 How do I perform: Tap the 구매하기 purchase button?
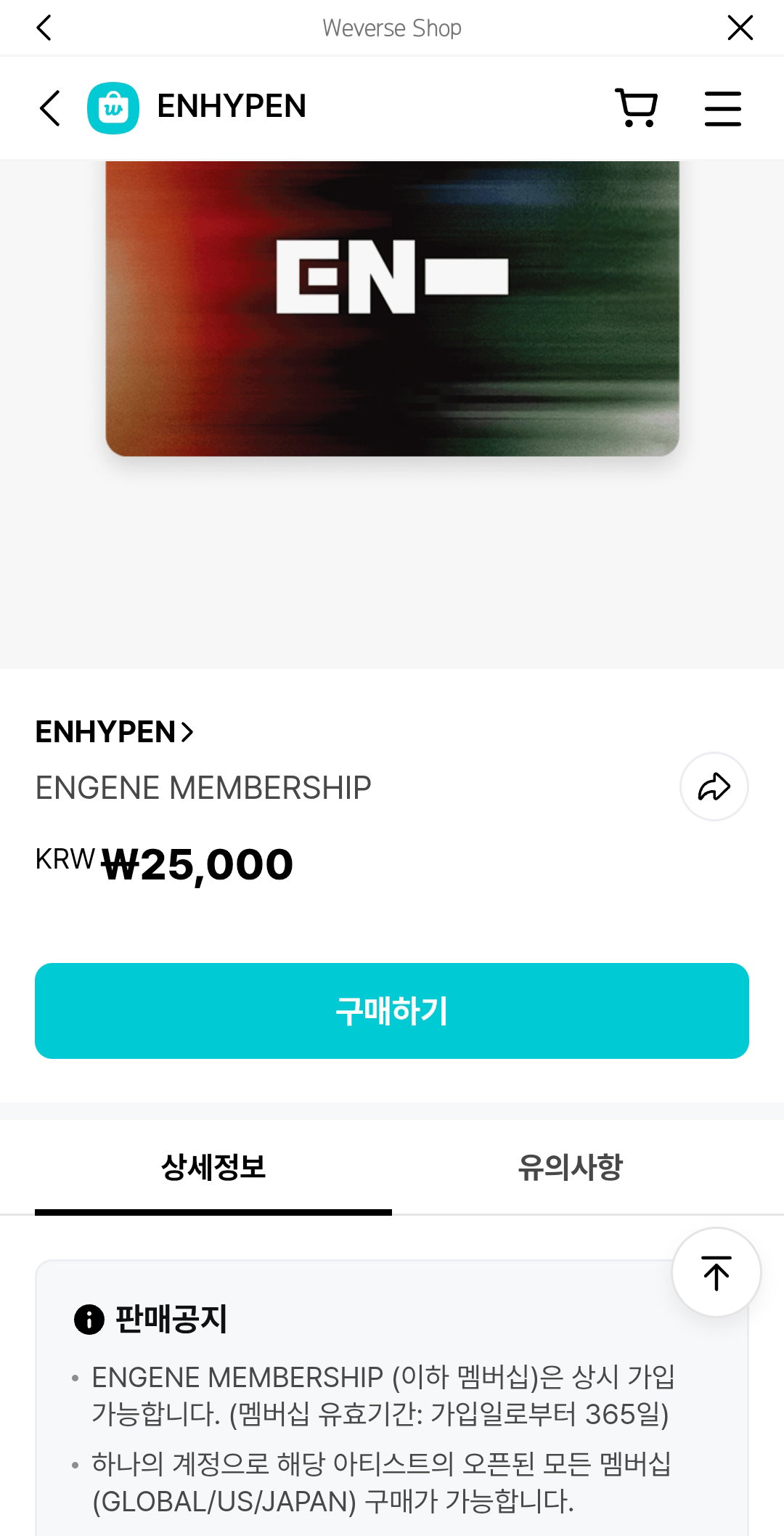click(x=392, y=1011)
